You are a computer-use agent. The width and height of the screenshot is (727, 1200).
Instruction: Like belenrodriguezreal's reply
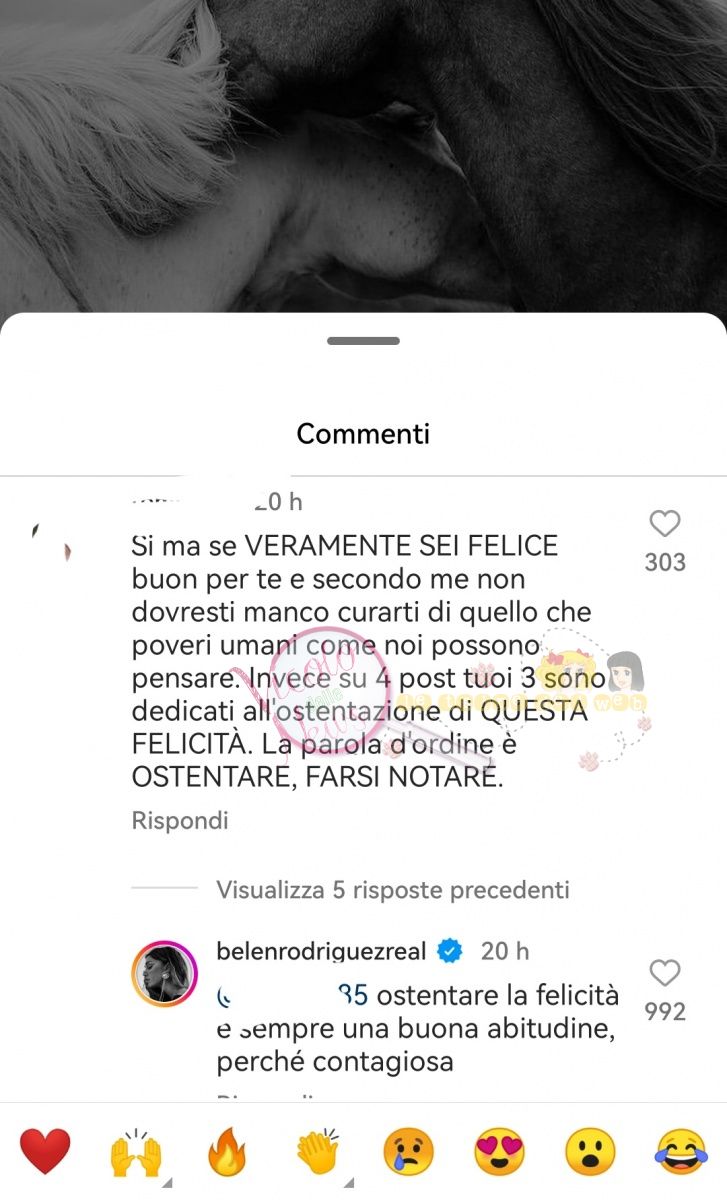[x=664, y=973]
